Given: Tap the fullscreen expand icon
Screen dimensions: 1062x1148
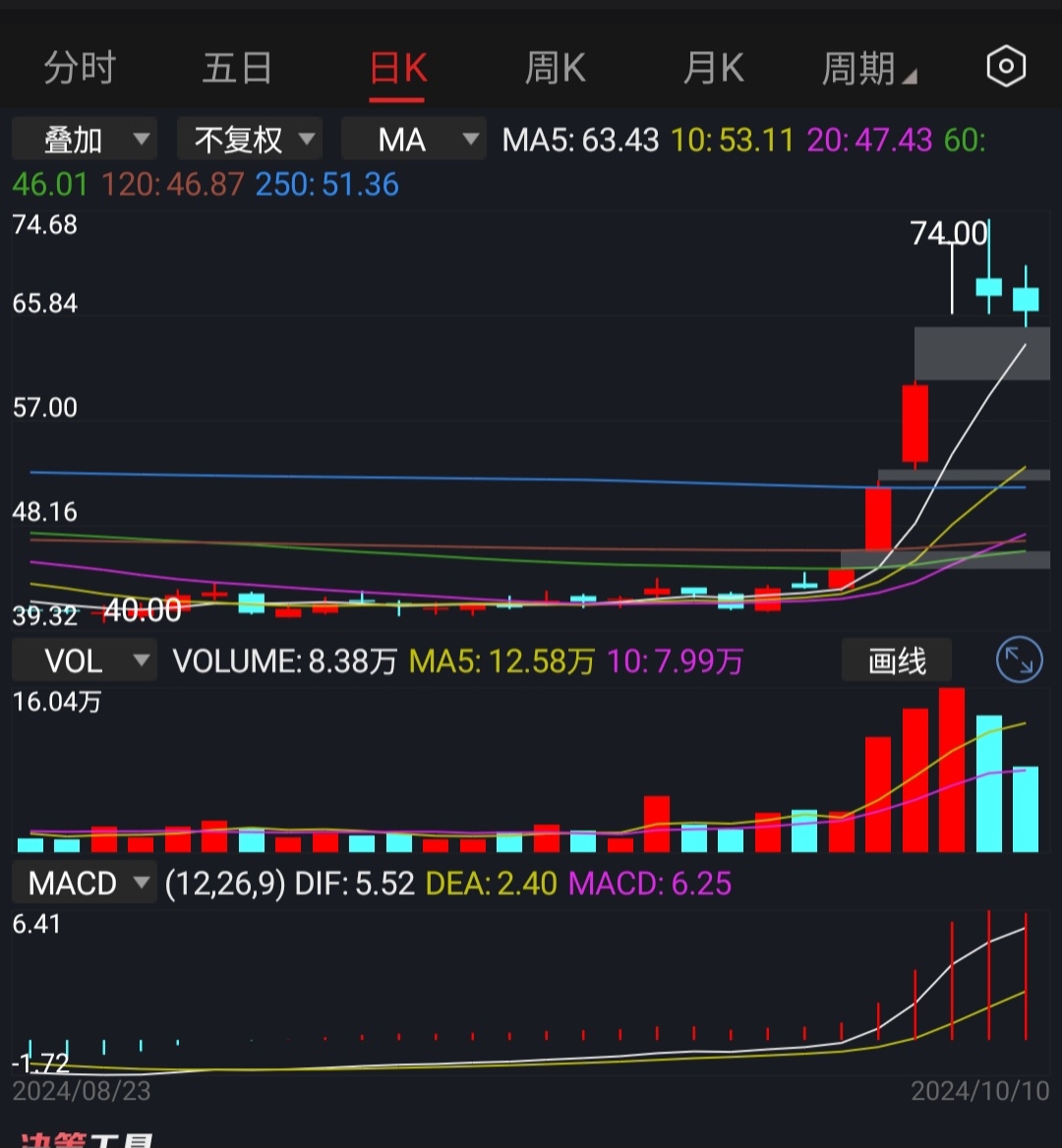Looking at the screenshot, I should pyautogui.click(x=1019, y=660).
